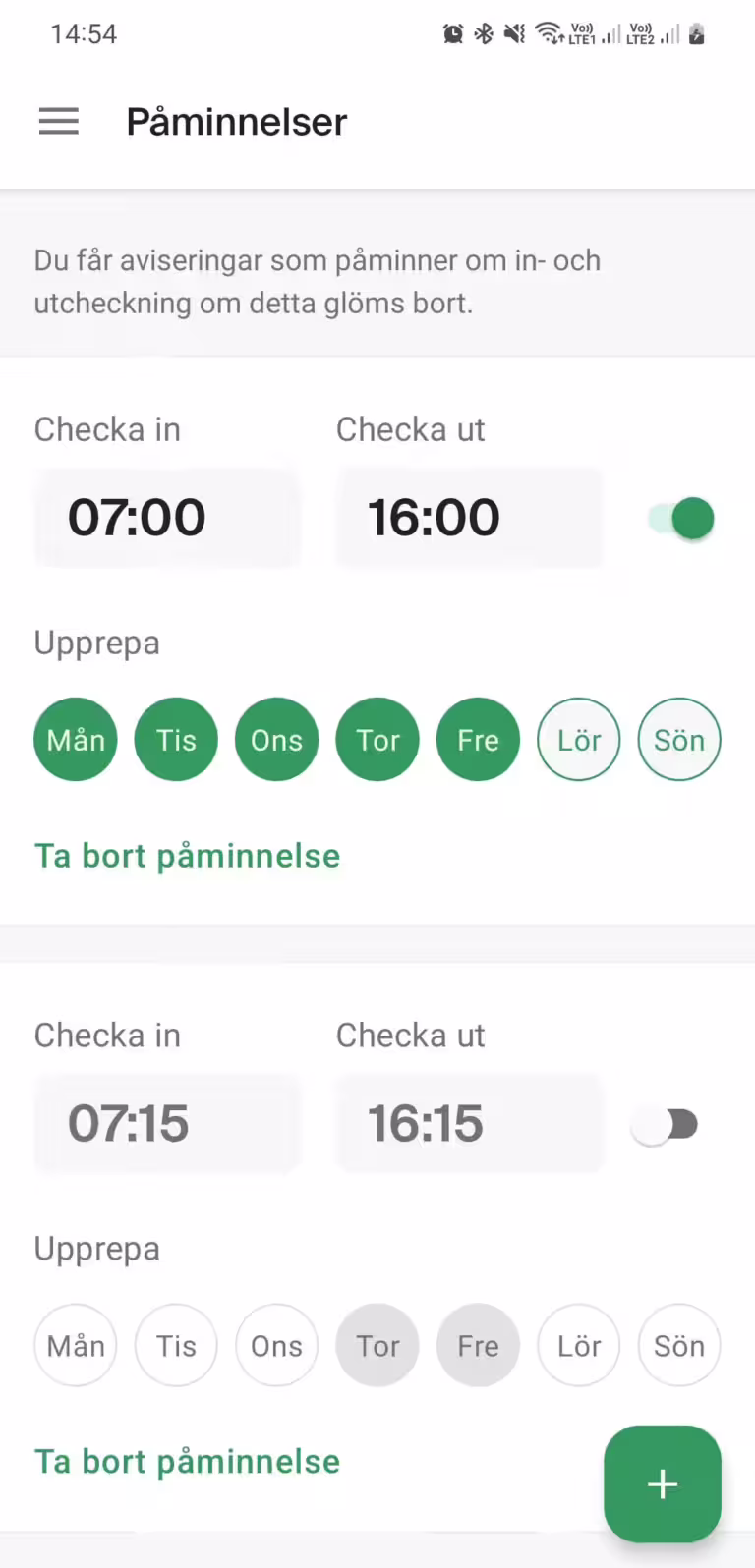The image size is (755, 1568).
Task: Select Lör in the first reminder's repeat days
Action: pos(578,739)
